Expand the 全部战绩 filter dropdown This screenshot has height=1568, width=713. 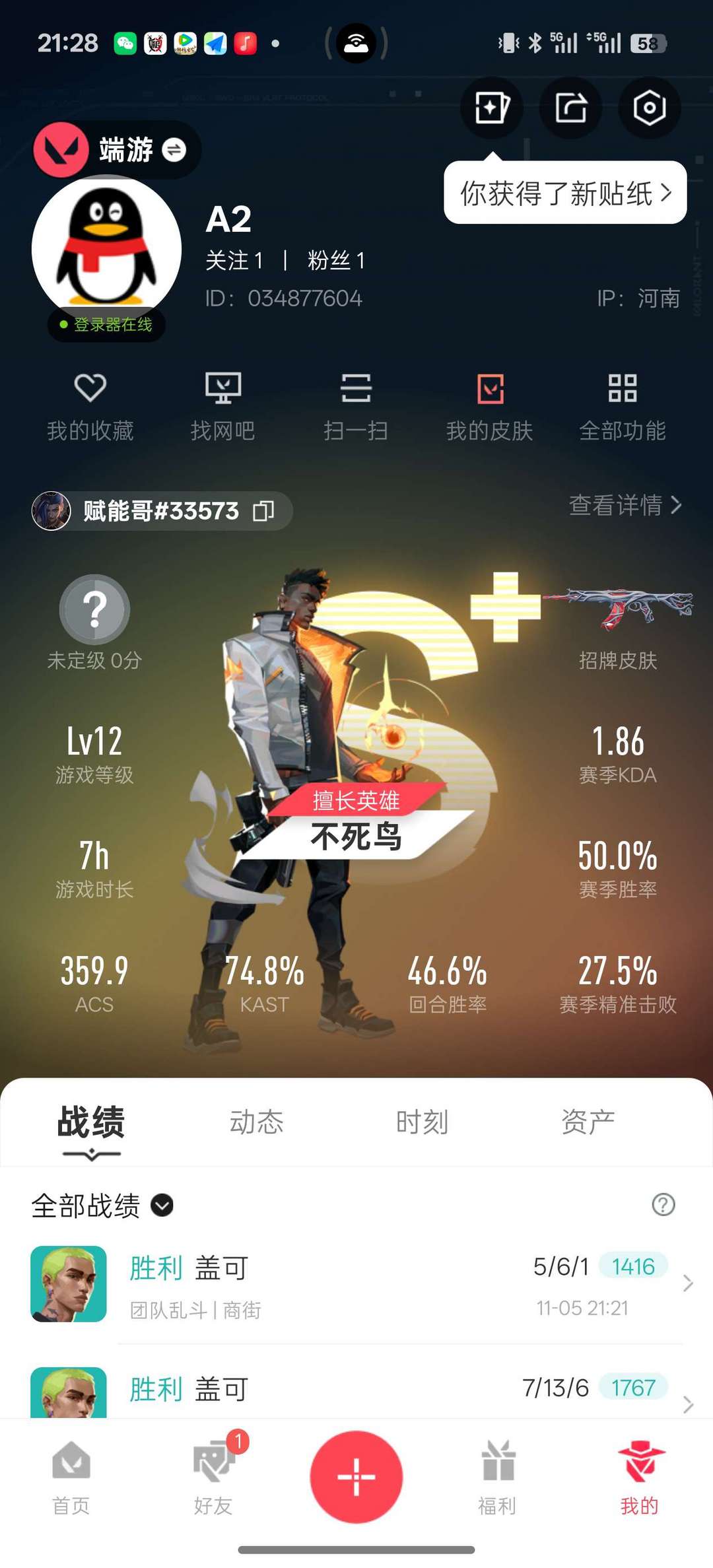102,1206
